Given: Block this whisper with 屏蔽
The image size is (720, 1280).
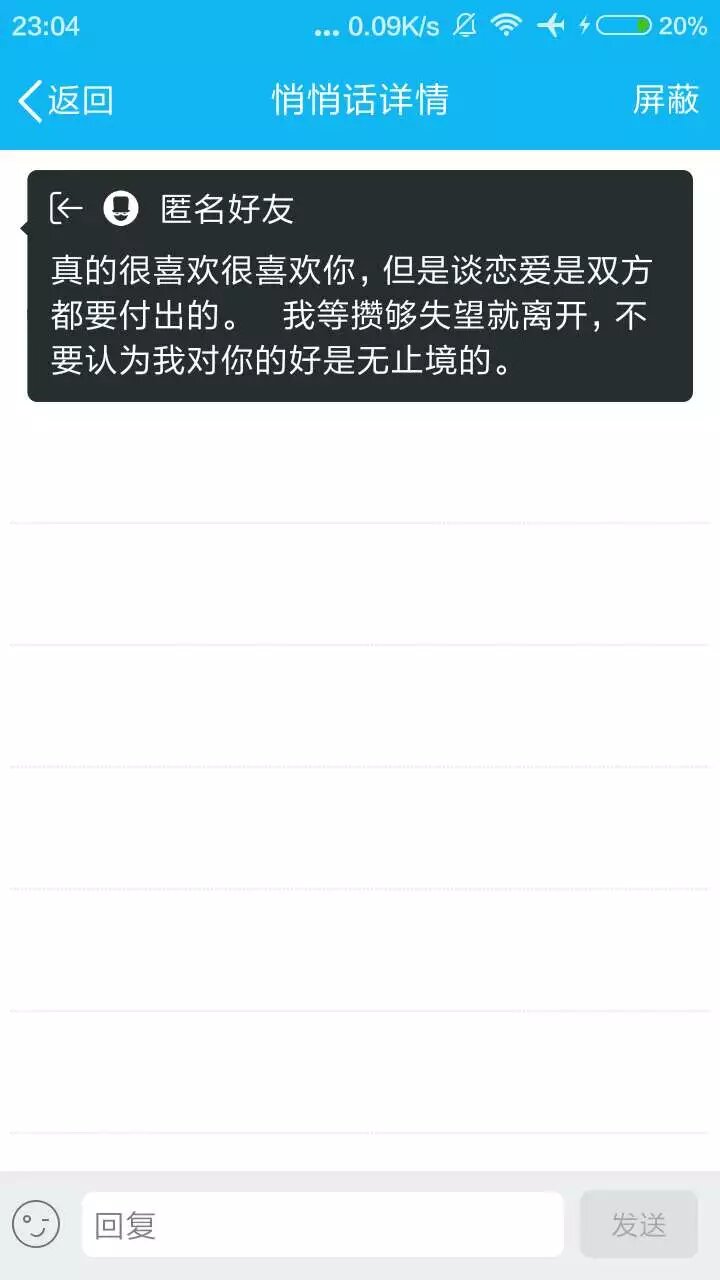Looking at the screenshot, I should click(x=665, y=100).
